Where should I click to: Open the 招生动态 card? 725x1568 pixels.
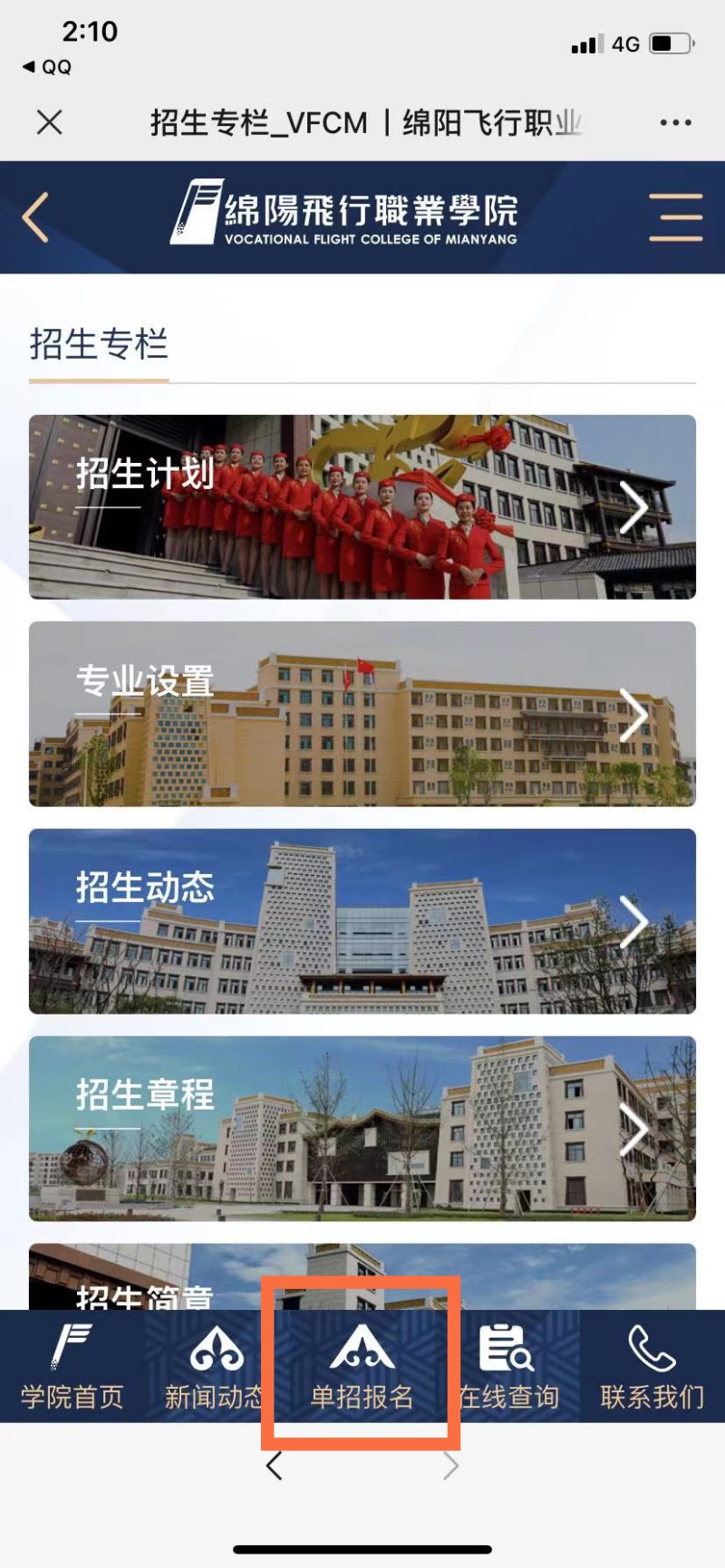(362, 920)
